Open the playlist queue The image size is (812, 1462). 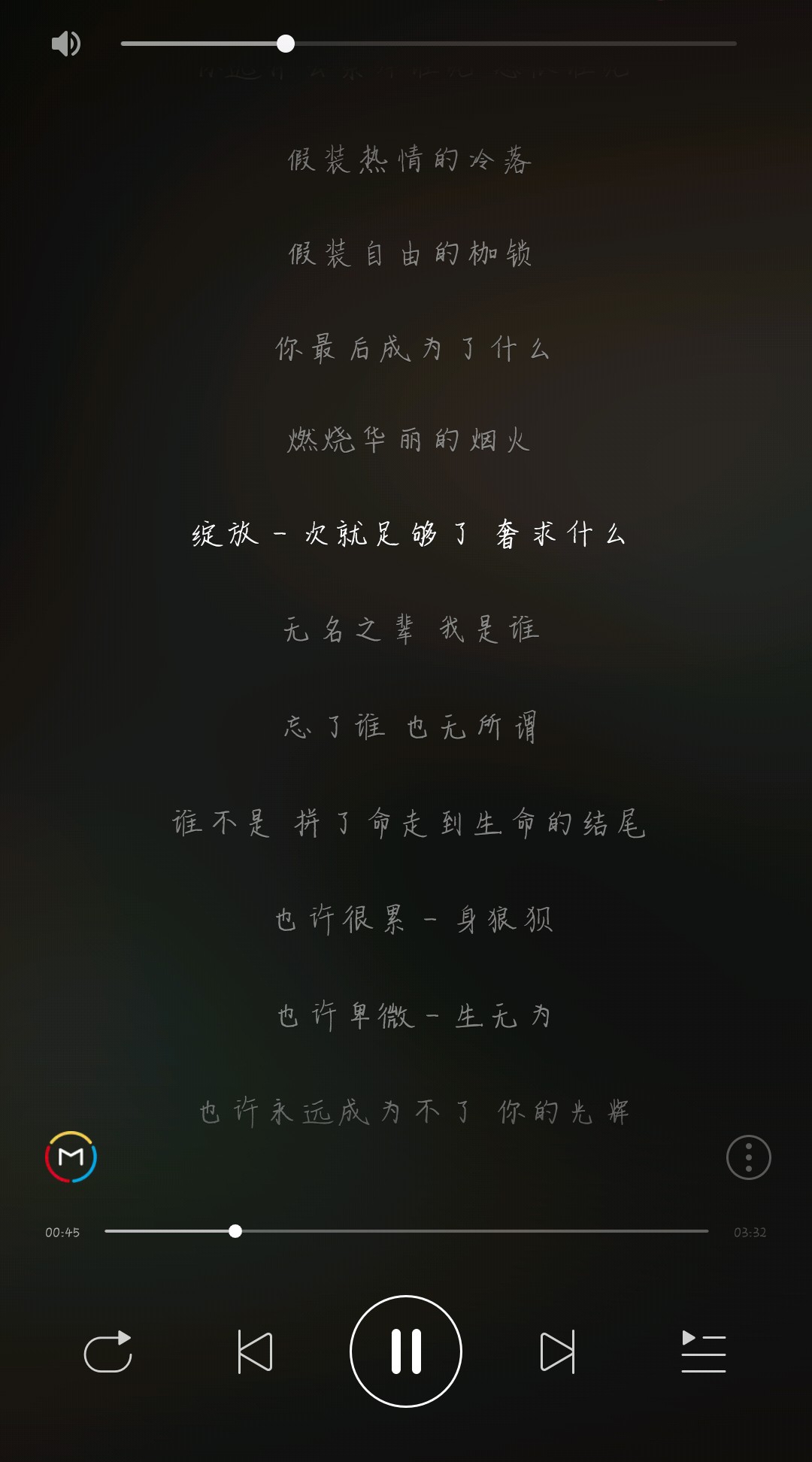[704, 1351]
